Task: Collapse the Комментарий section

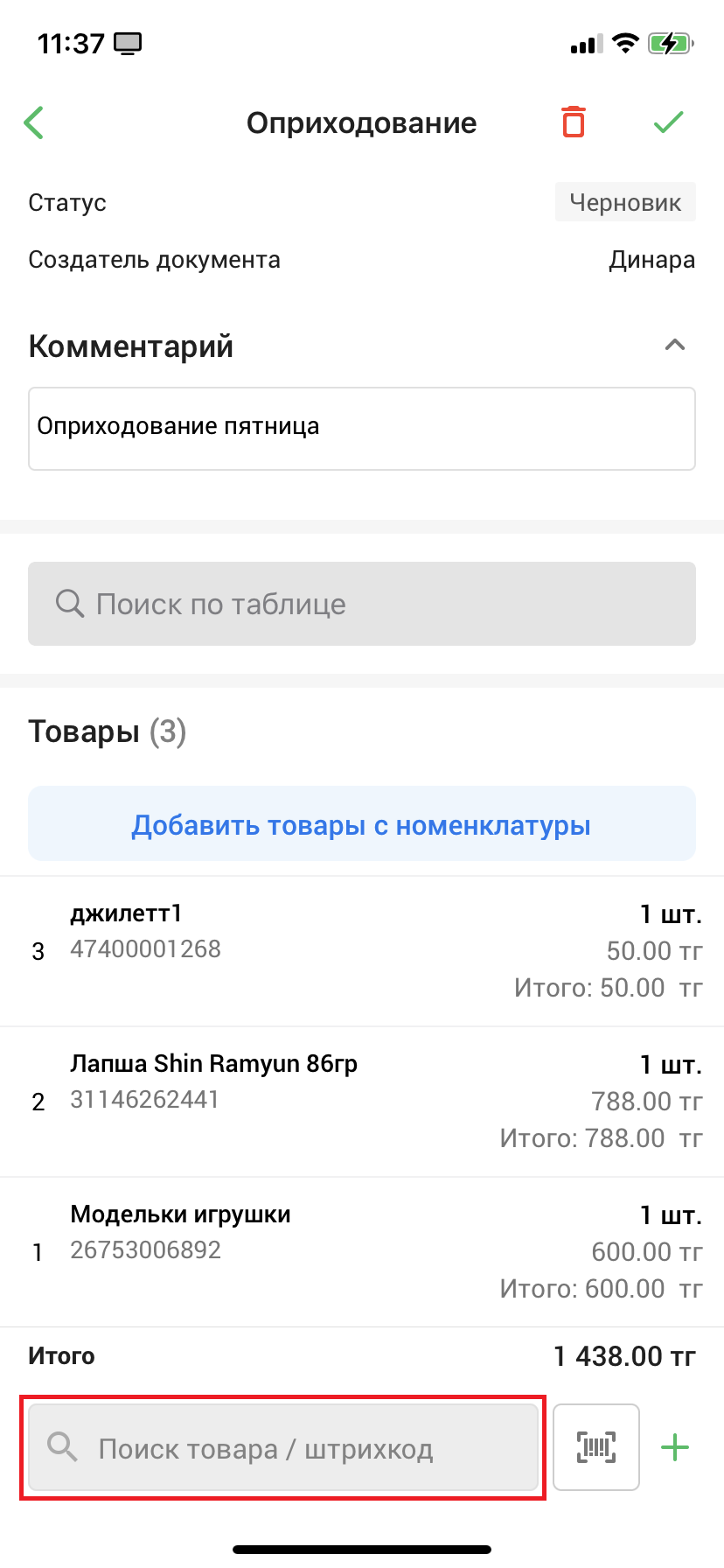Action: pyautogui.click(x=674, y=345)
